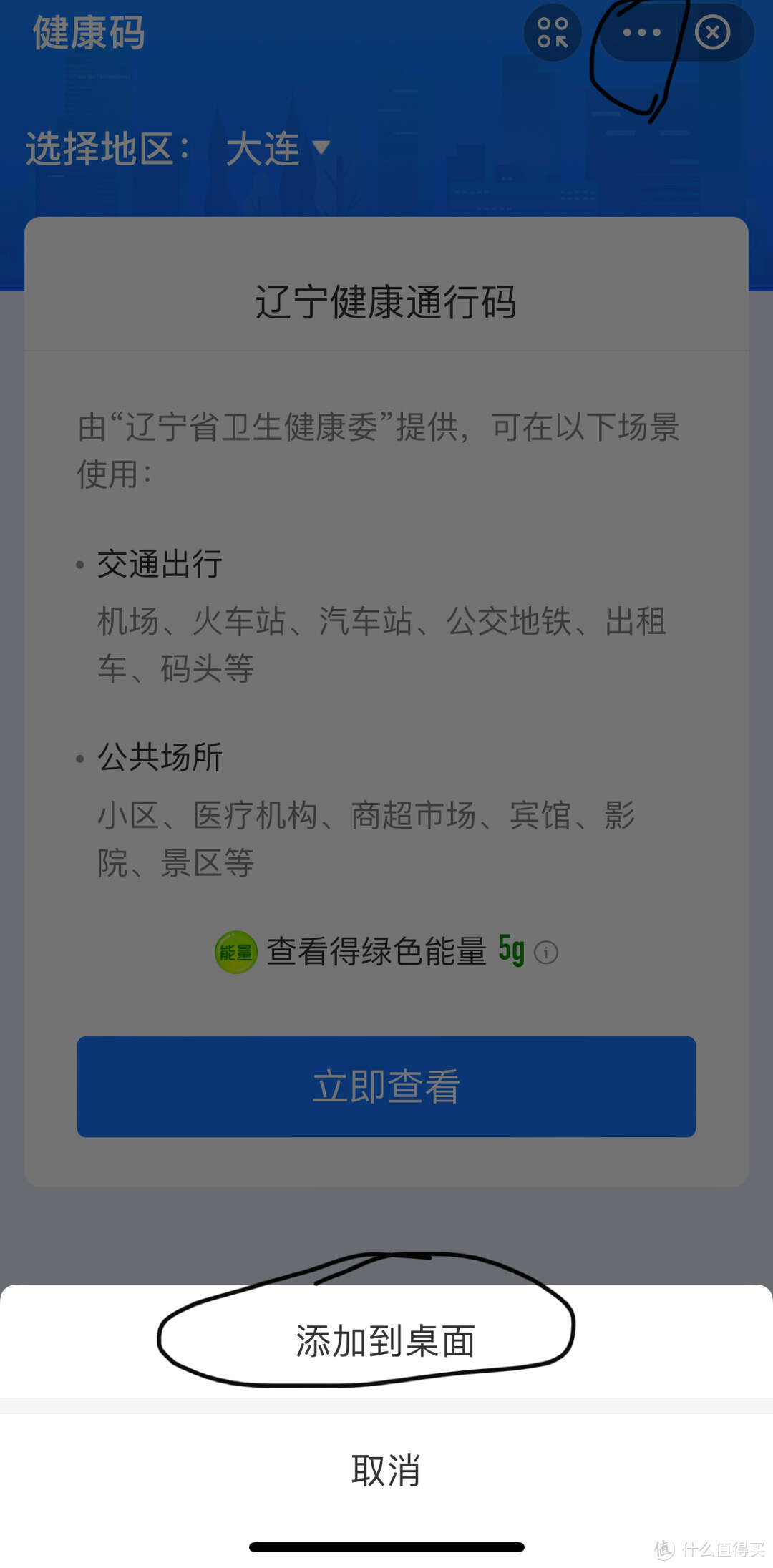
Task: Tap 取消 to dismiss the action sheet
Action: (386, 1471)
